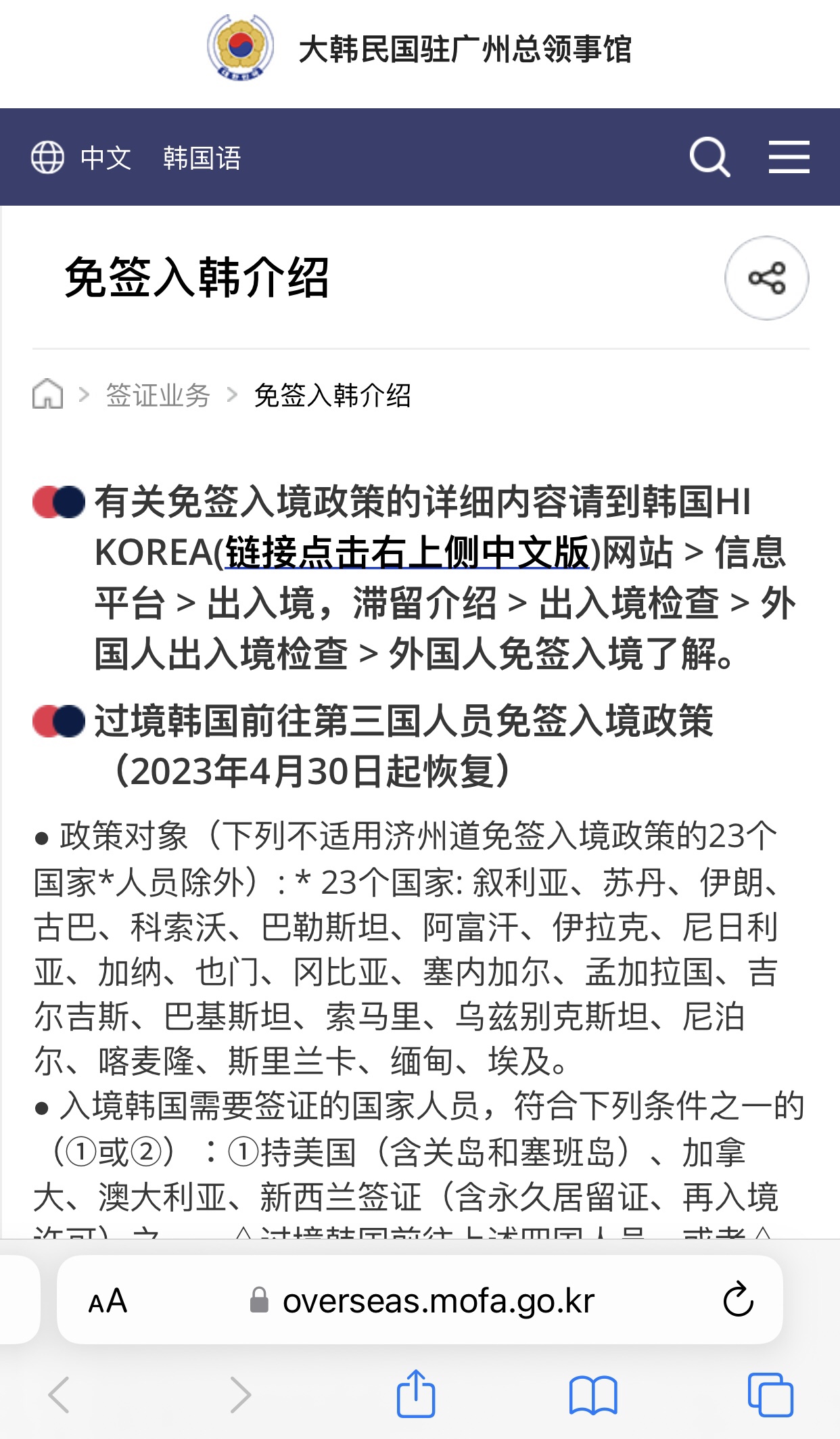Open the 链接点击右上侧中文版 link
This screenshot has width=840, height=1439.
[408, 552]
